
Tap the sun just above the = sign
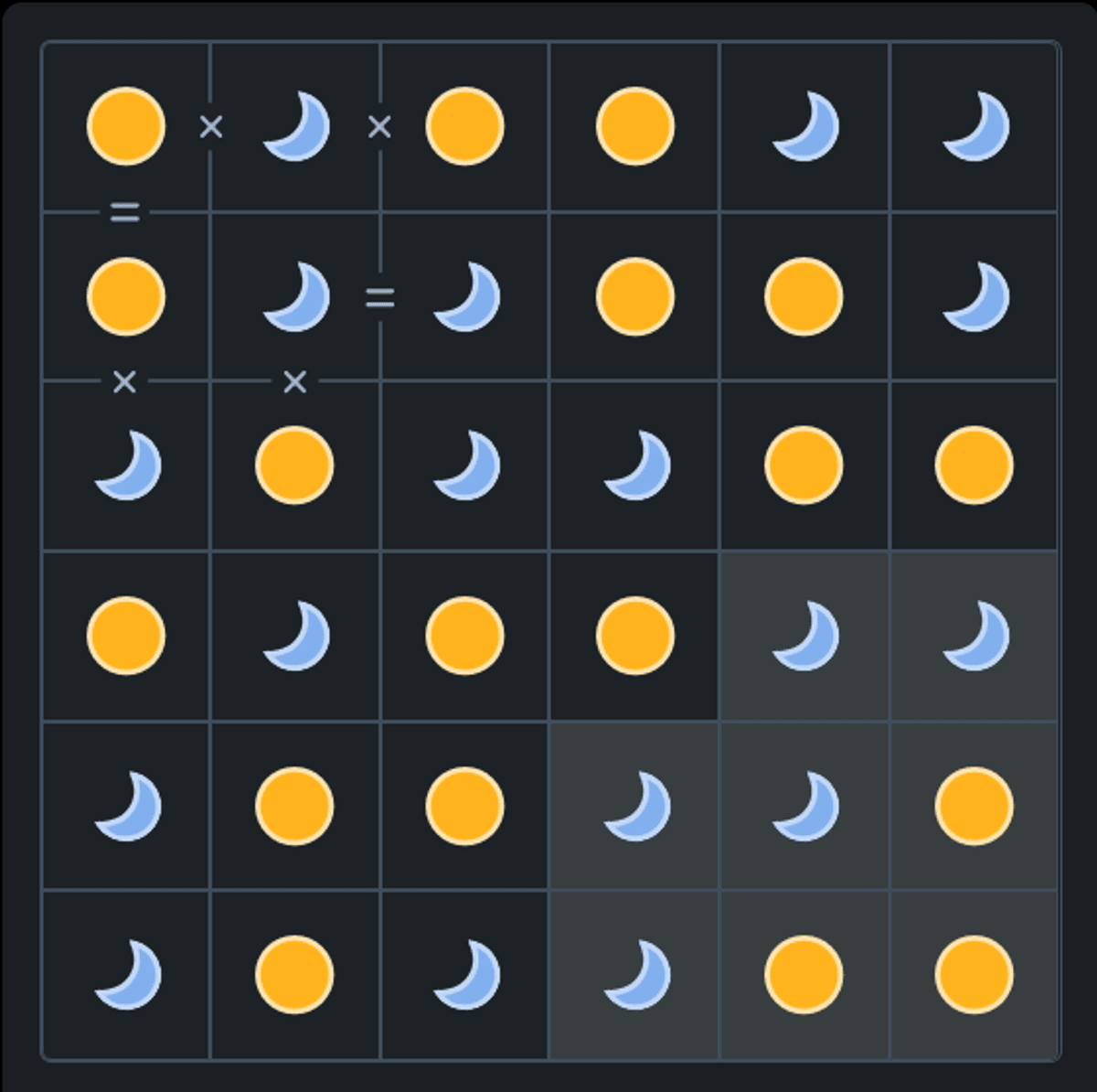126,126
